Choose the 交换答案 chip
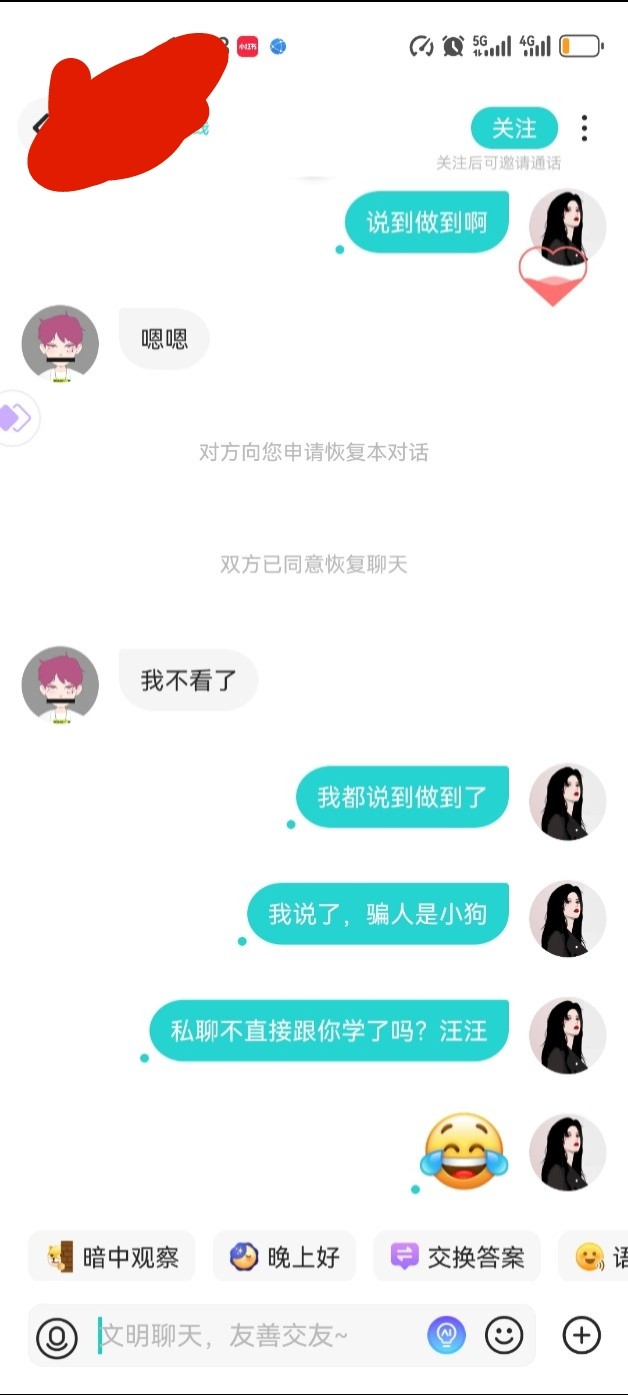 point(457,1257)
